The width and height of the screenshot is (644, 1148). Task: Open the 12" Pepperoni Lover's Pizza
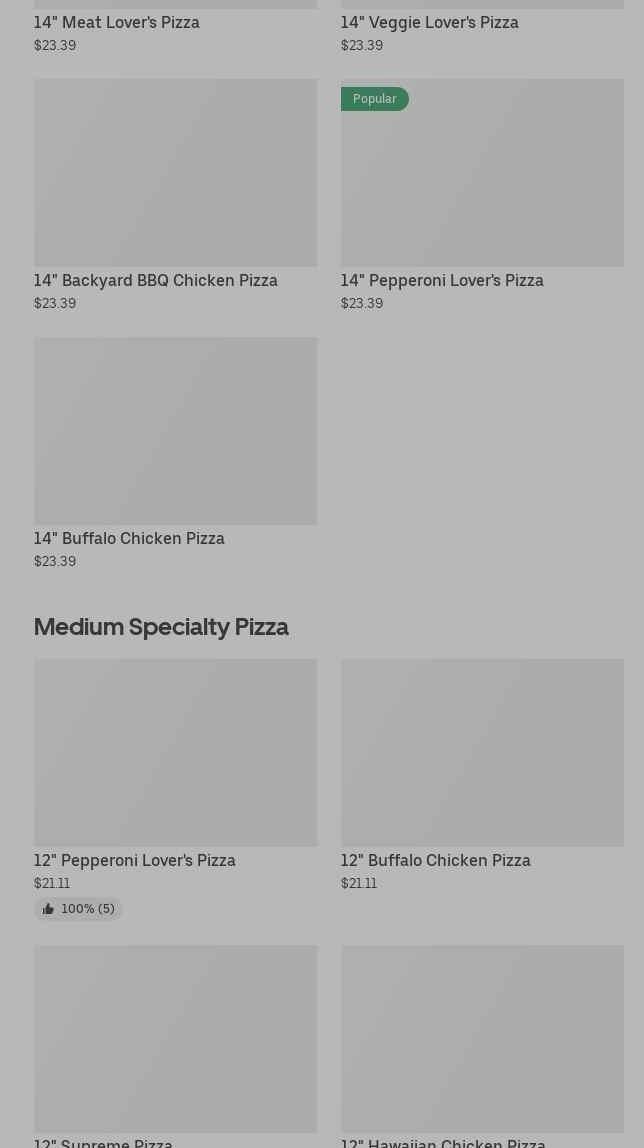pos(175,753)
